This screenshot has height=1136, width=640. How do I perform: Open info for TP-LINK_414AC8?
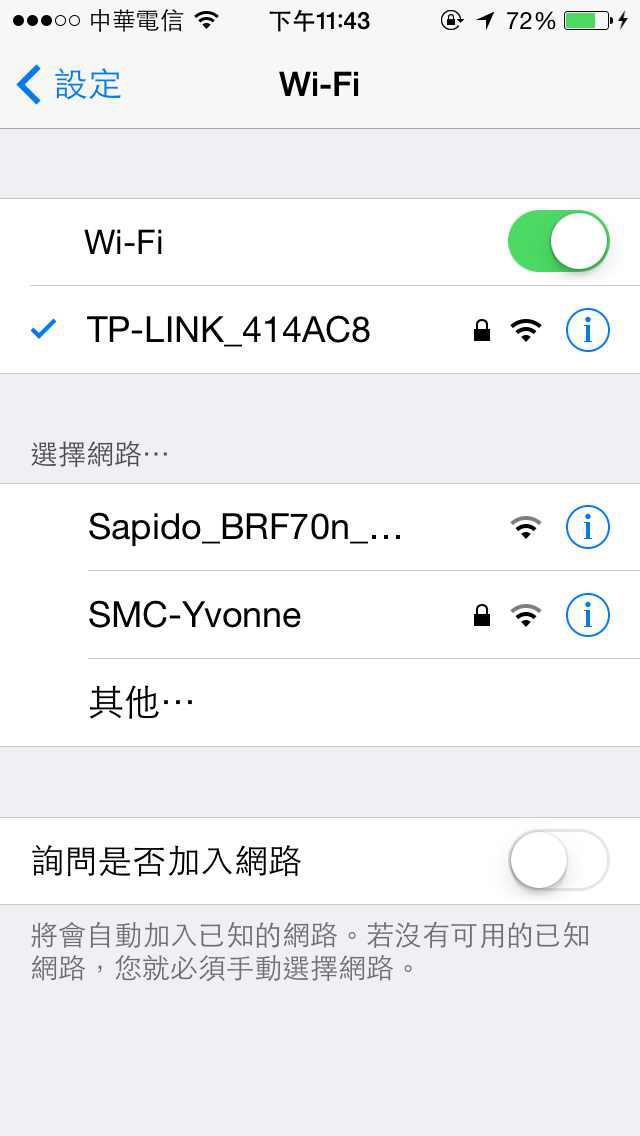click(x=587, y=330)
